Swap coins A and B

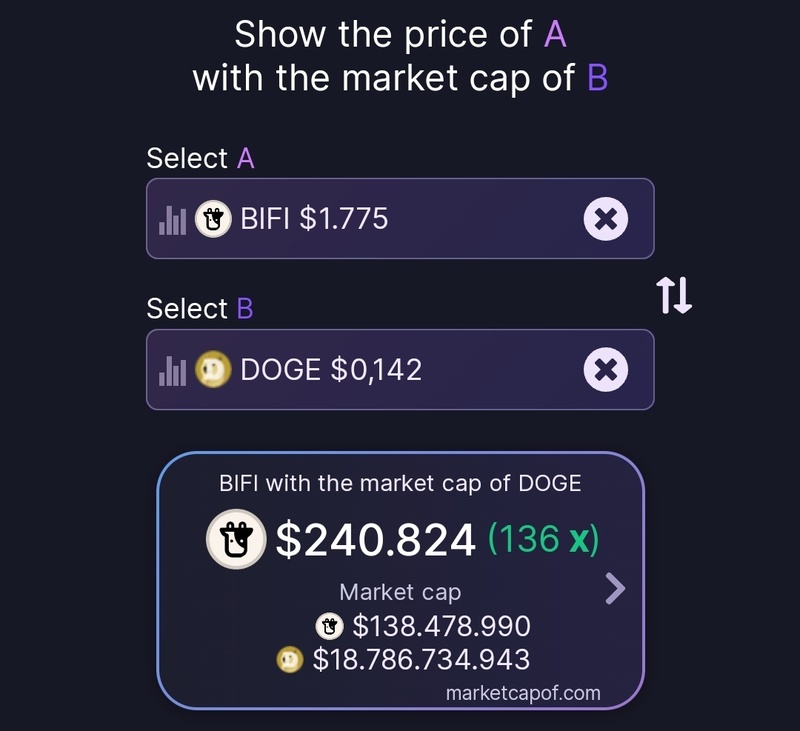pos(674,295)
